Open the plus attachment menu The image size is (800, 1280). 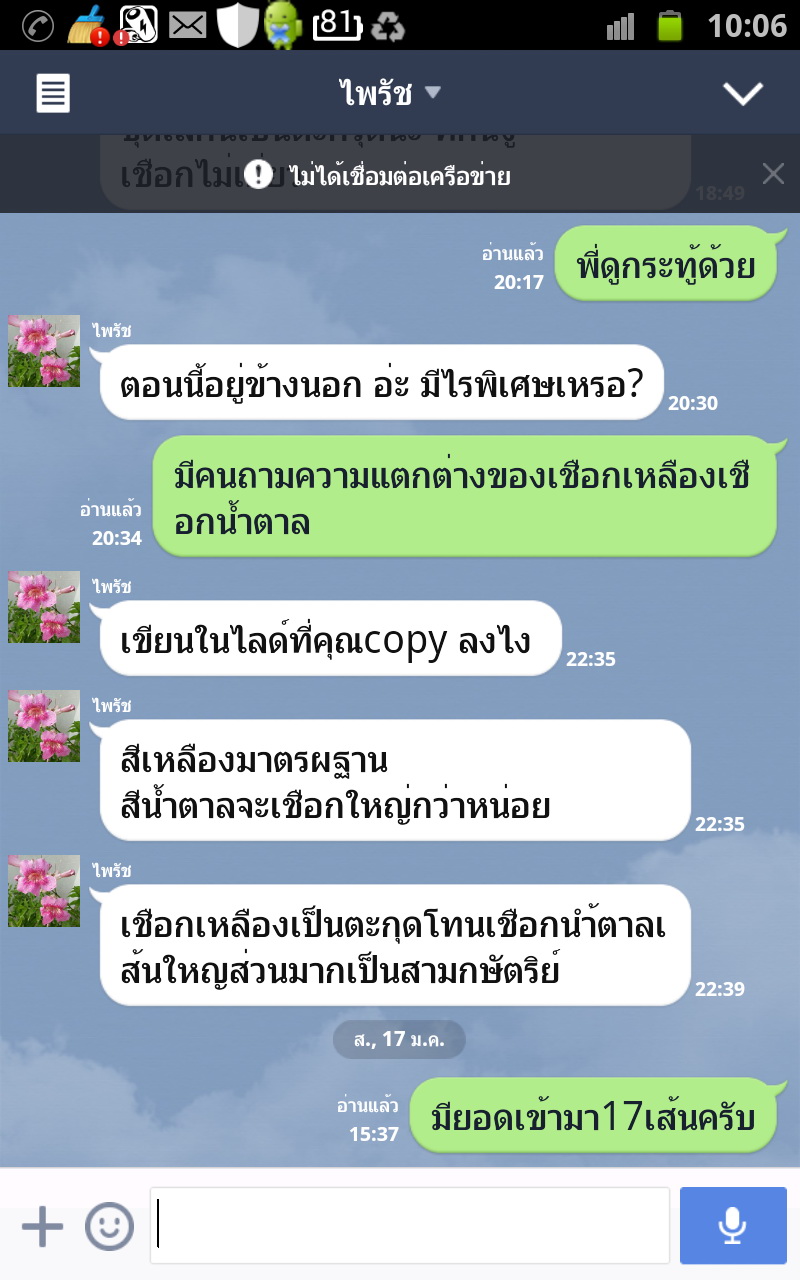point(42,1226)
